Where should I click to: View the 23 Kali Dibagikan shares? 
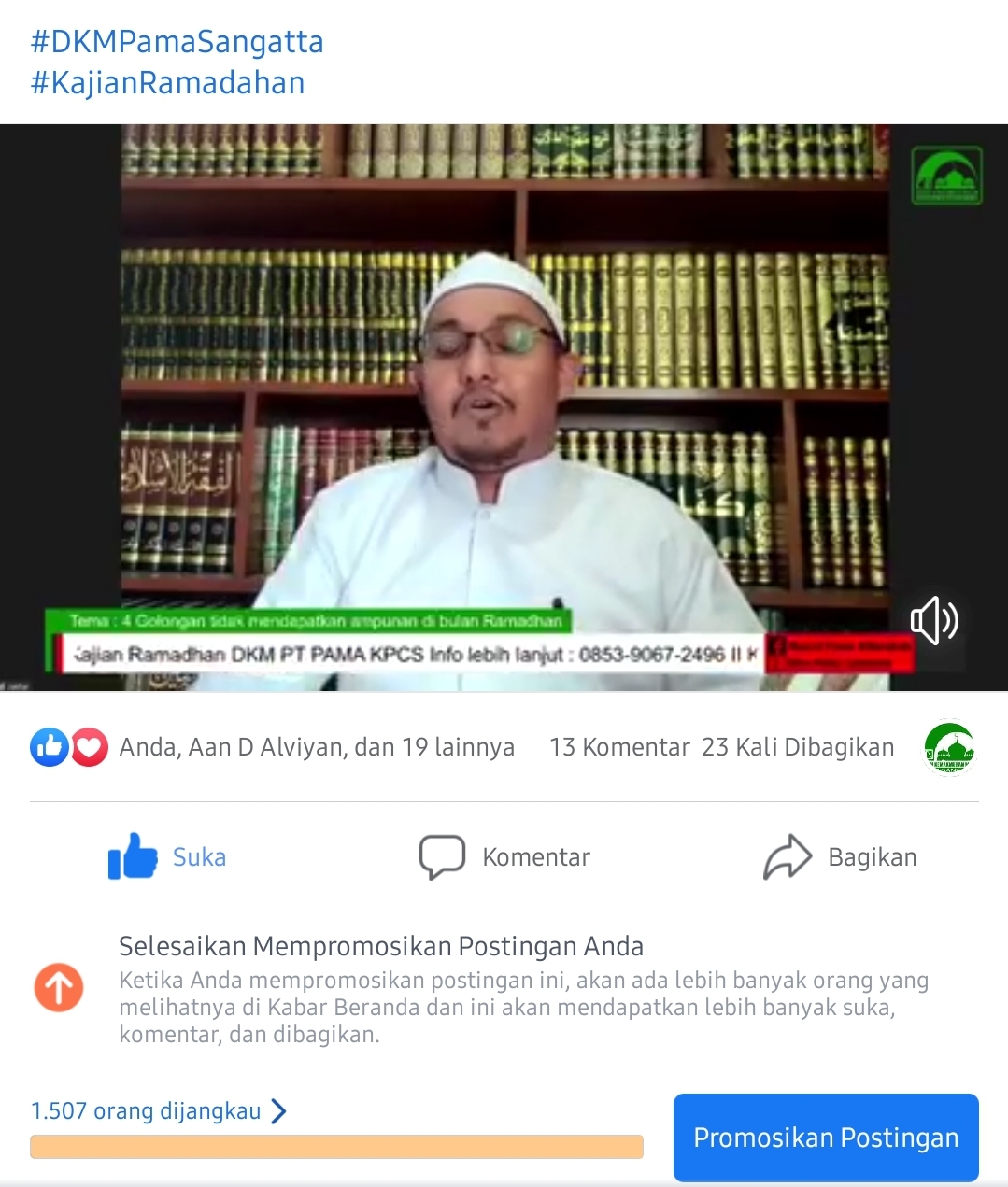coord(798,747)
